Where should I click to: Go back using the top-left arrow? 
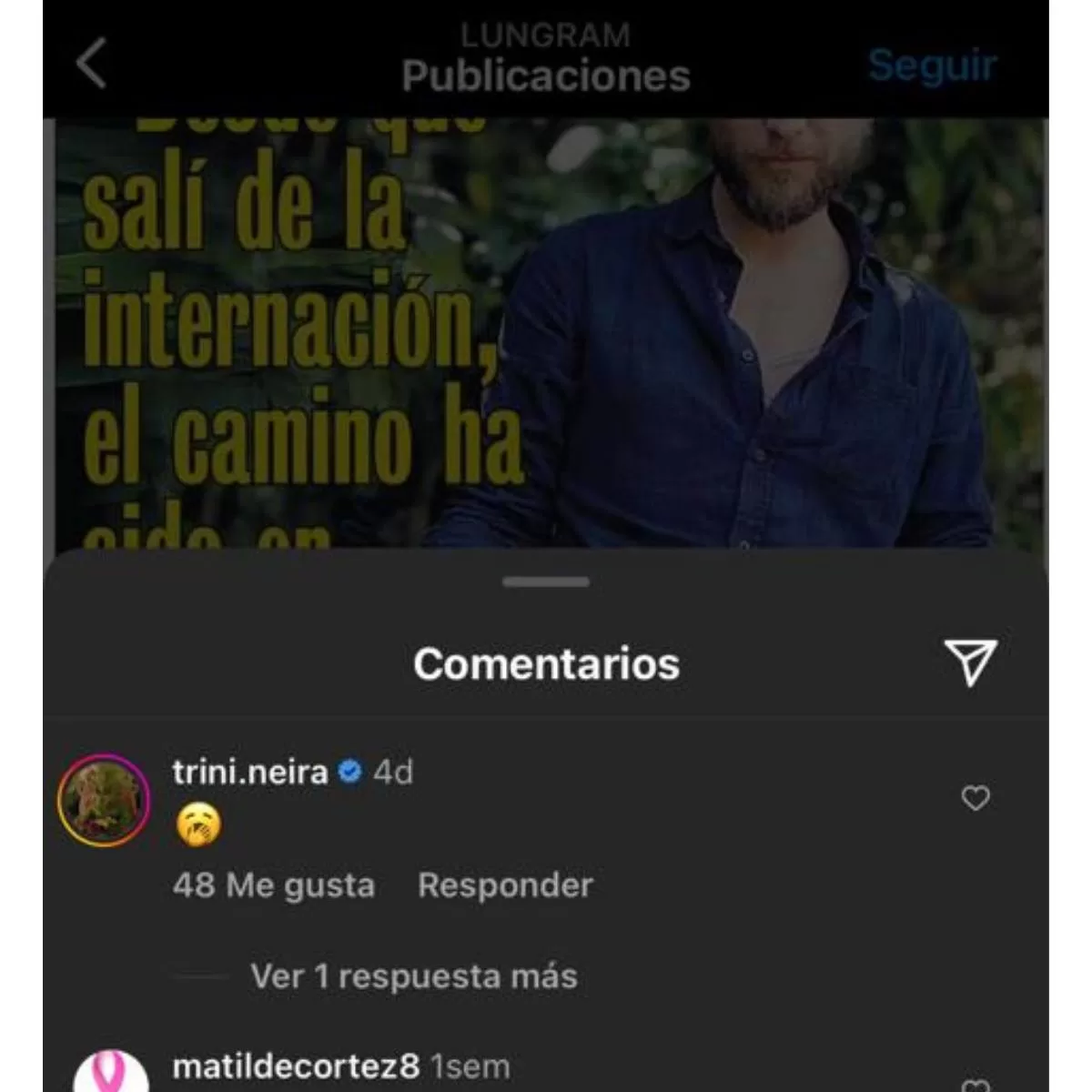tap(92, 64)
